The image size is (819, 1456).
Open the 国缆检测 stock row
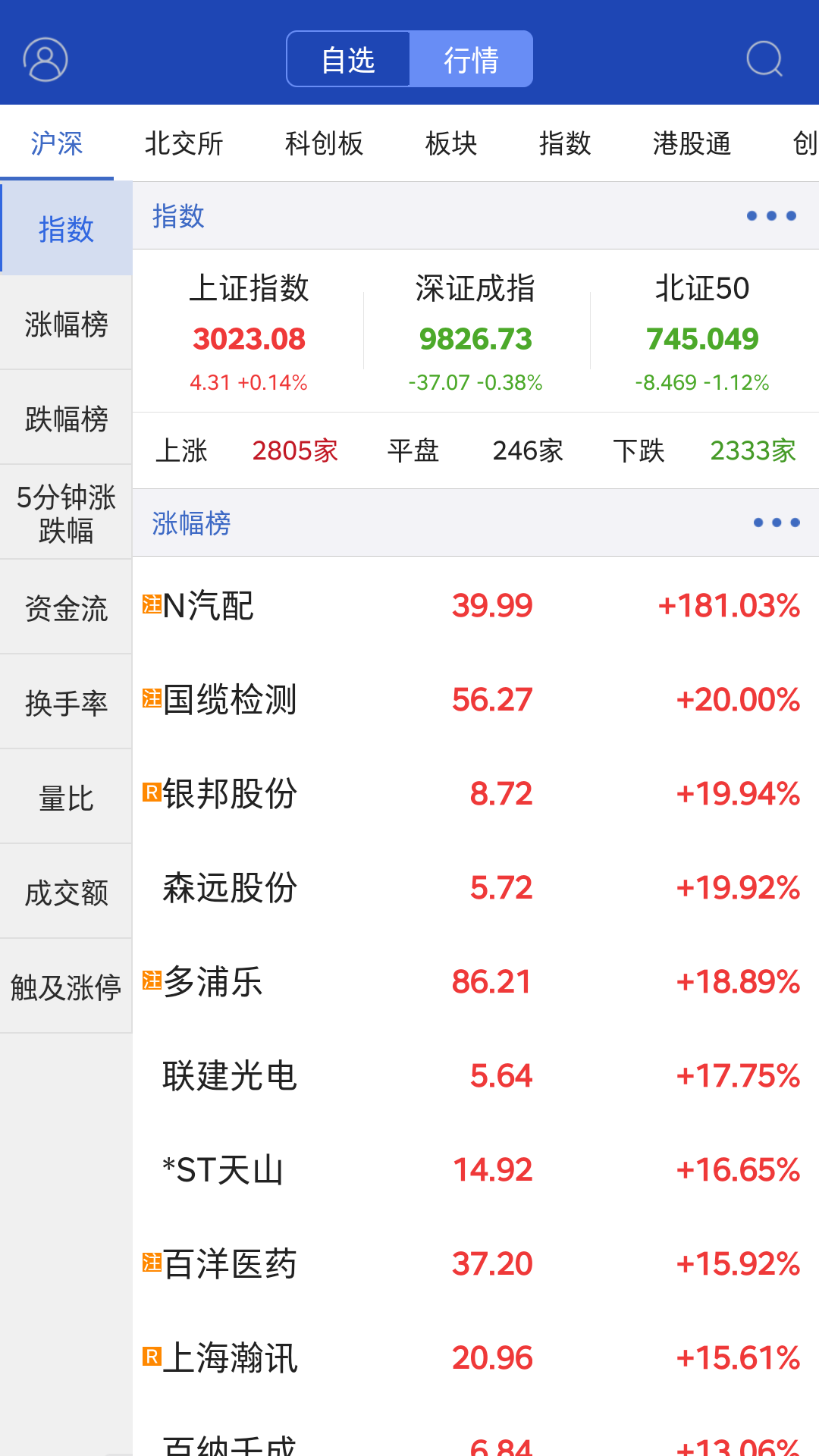click(x=470, y=699)
